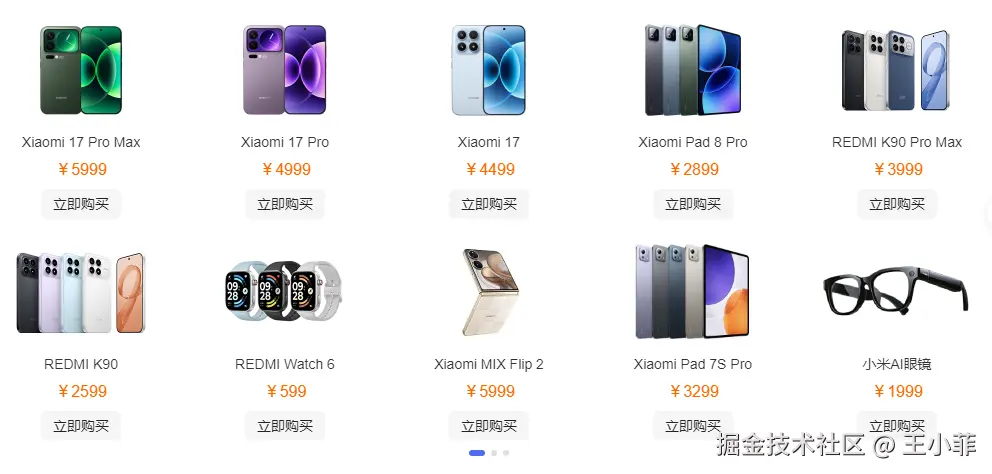Purchase the Xiaomi 17 at ¥4499

(x=489, y=204)
